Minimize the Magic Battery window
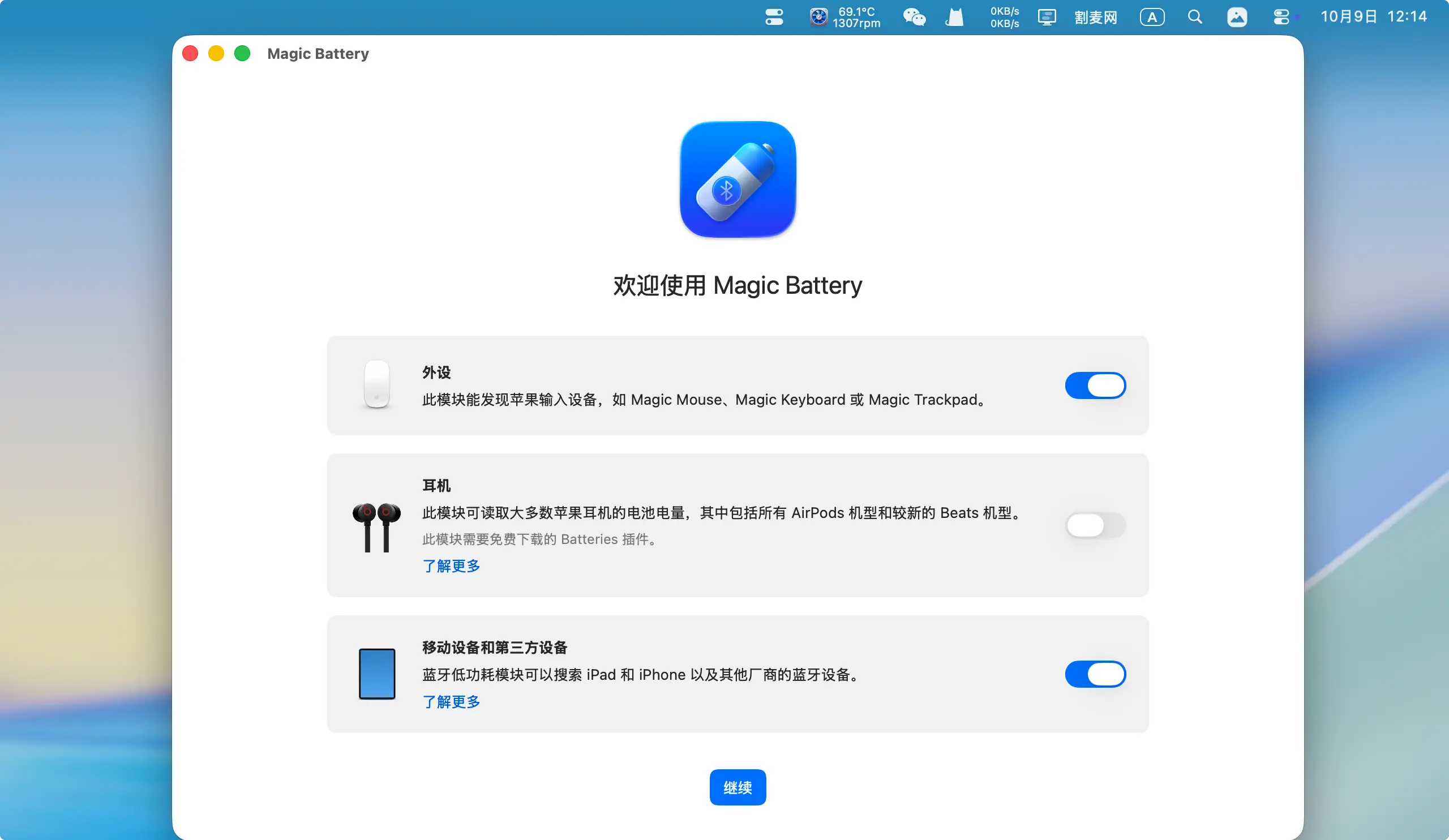The height and width of the screenshot is (840, 1449). coord(216,53)
